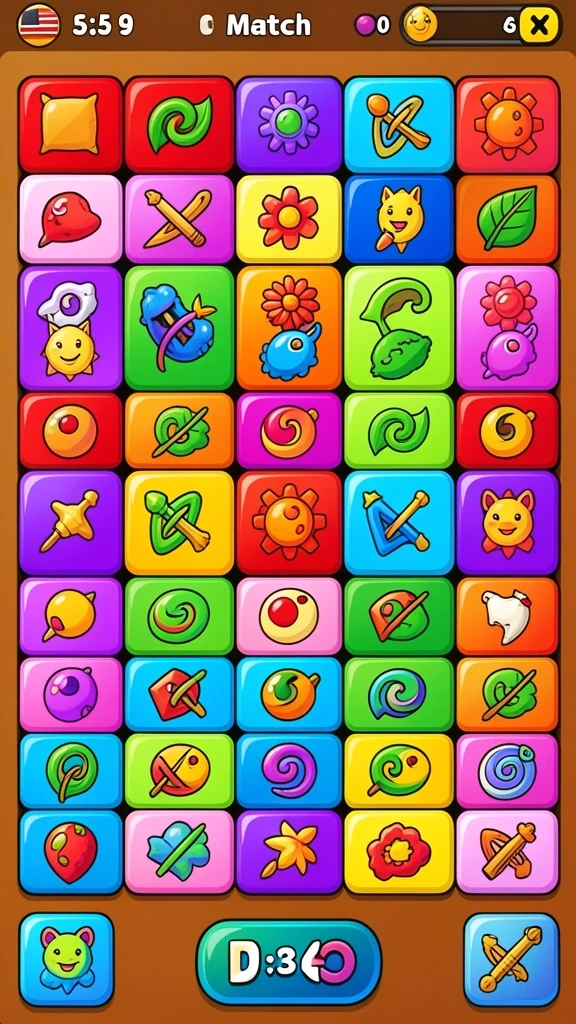Select the dark blue tile with yellow cat
576x1024 pixels.
tap(398, 219)
